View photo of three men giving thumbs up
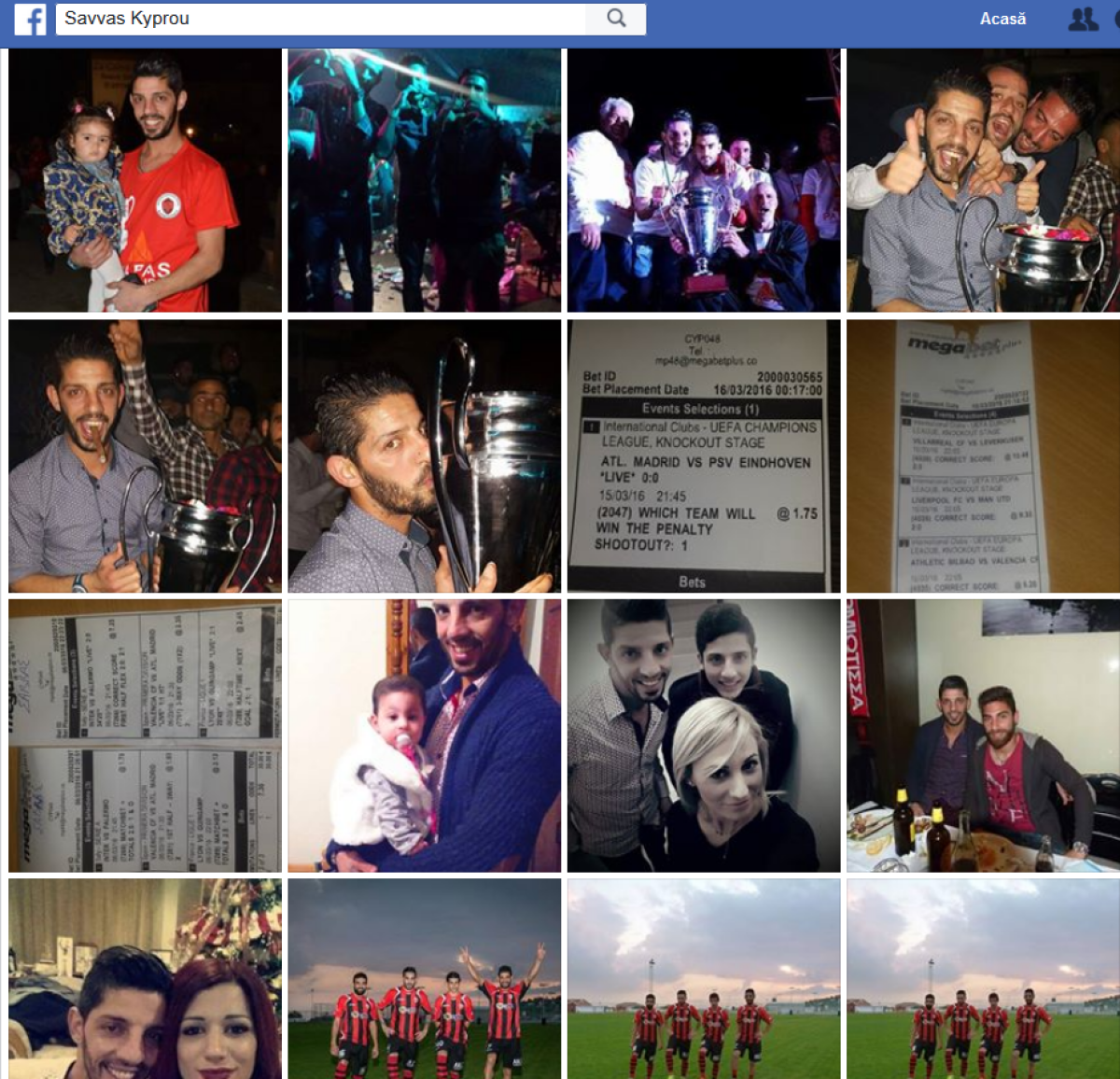The image size is (1120, 1079). pos(983,180)
